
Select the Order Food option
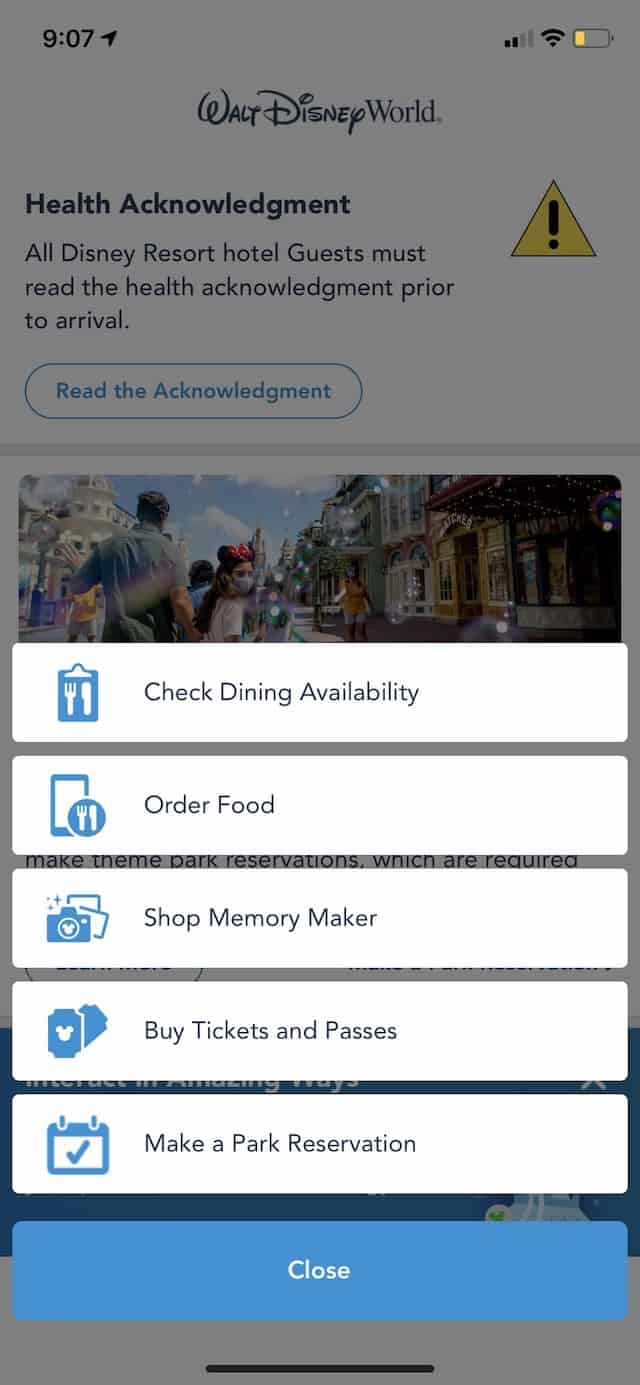click(320, 805)
